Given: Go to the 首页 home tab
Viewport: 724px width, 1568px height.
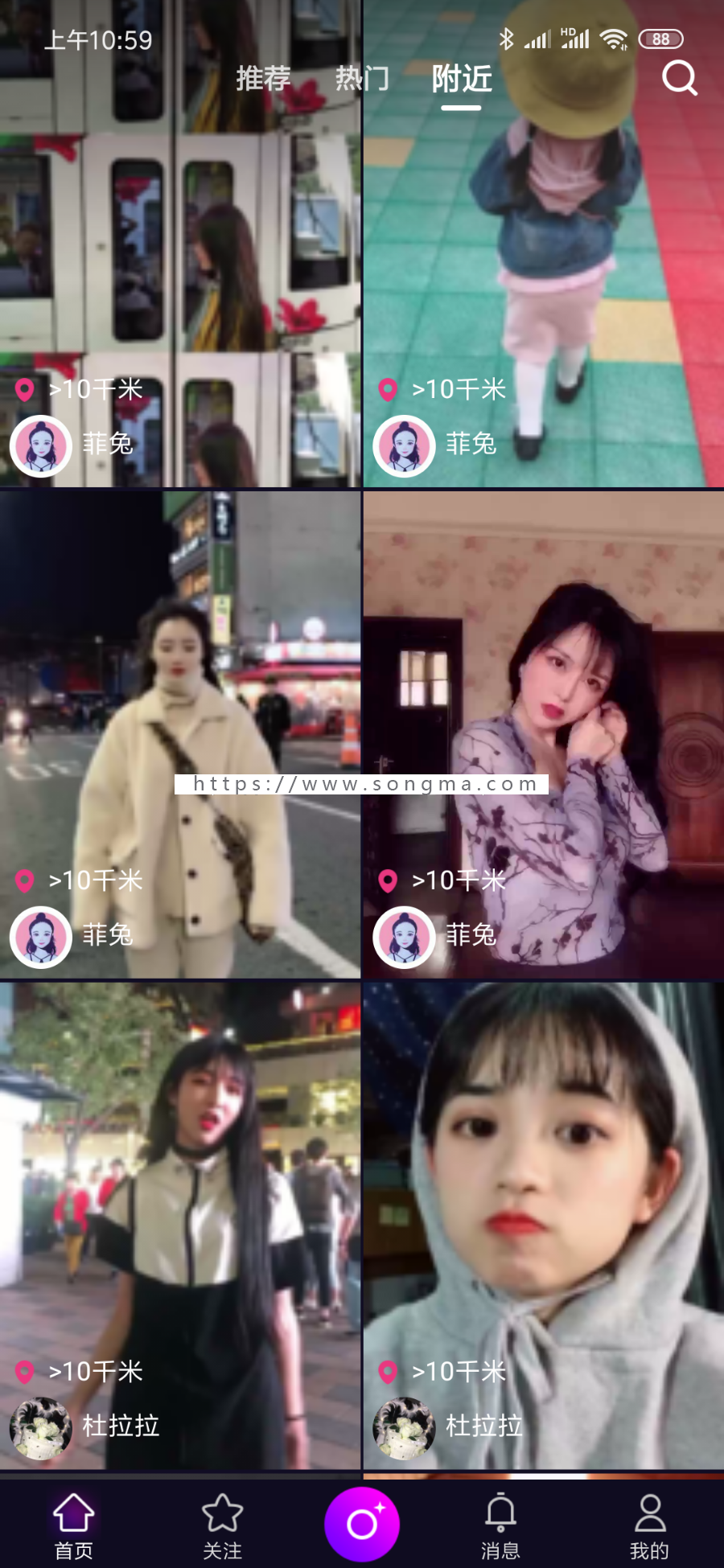Looking at the screenshot, I should [73, 1525].
